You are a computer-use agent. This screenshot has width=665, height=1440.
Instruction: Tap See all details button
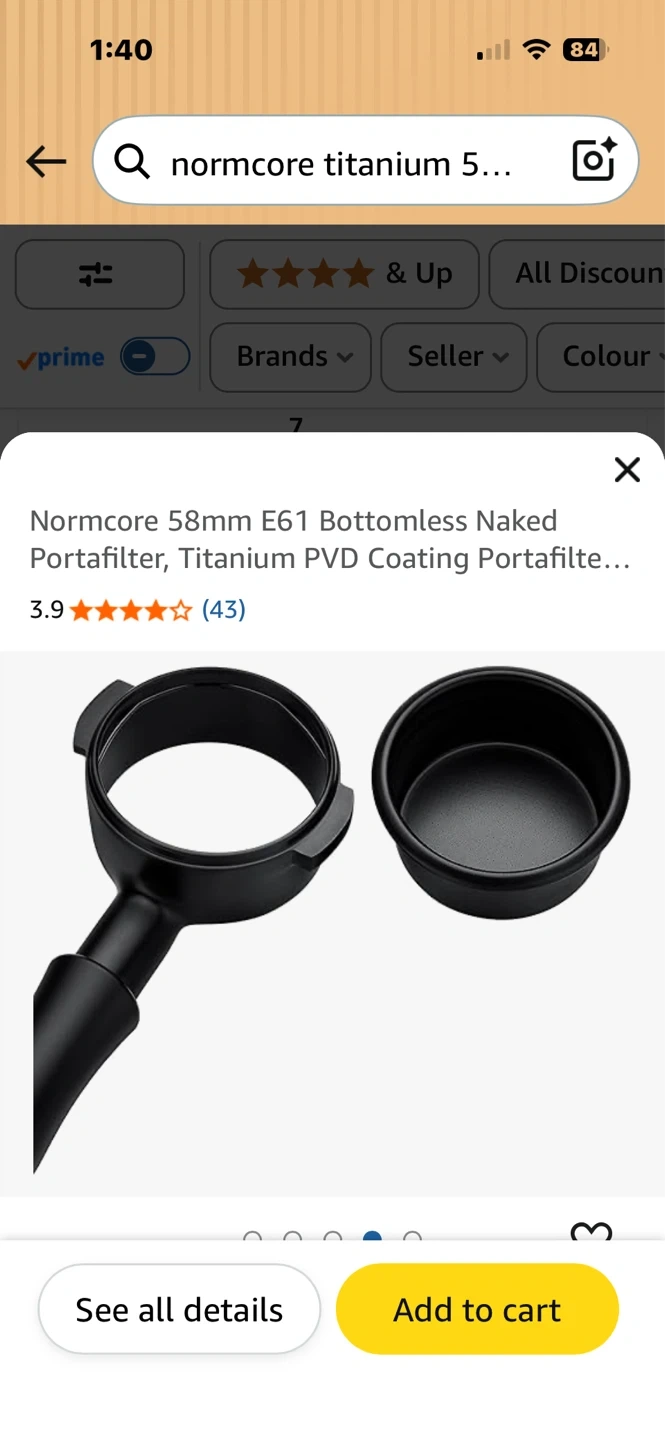click(179, 1309)
